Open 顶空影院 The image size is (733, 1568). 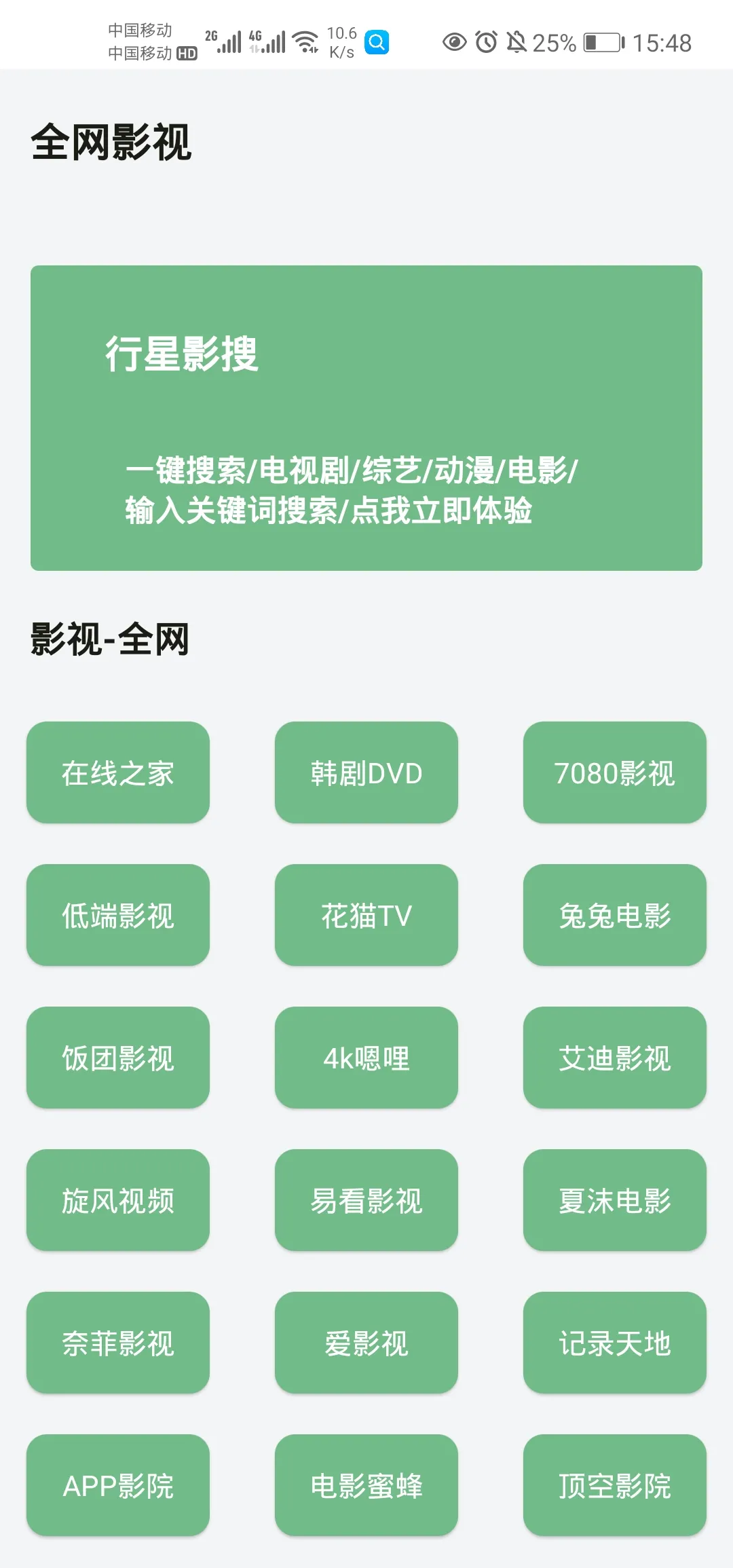[x=614, y=1485]
